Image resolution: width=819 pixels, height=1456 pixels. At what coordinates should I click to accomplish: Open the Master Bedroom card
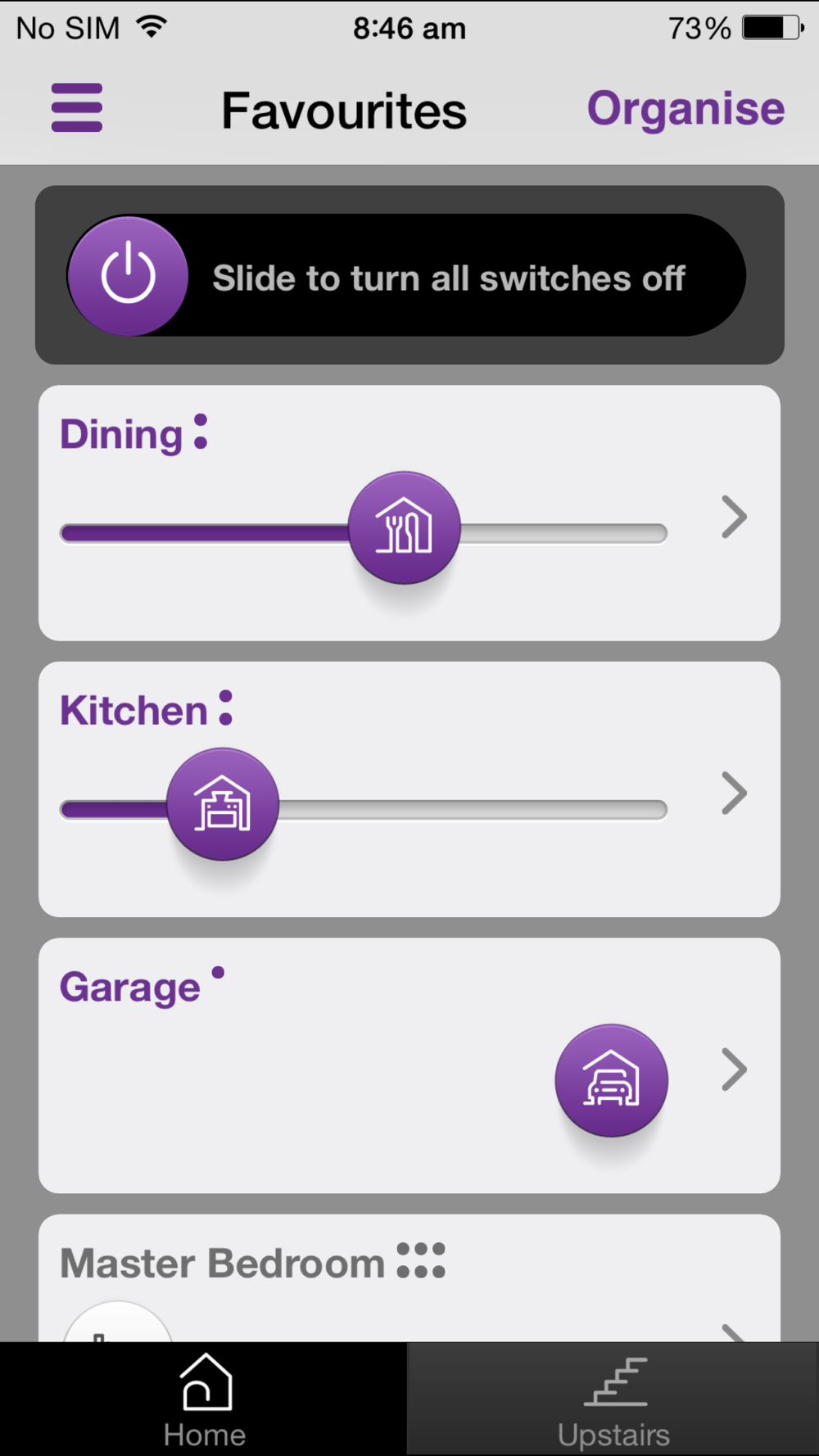(409, 1277)
